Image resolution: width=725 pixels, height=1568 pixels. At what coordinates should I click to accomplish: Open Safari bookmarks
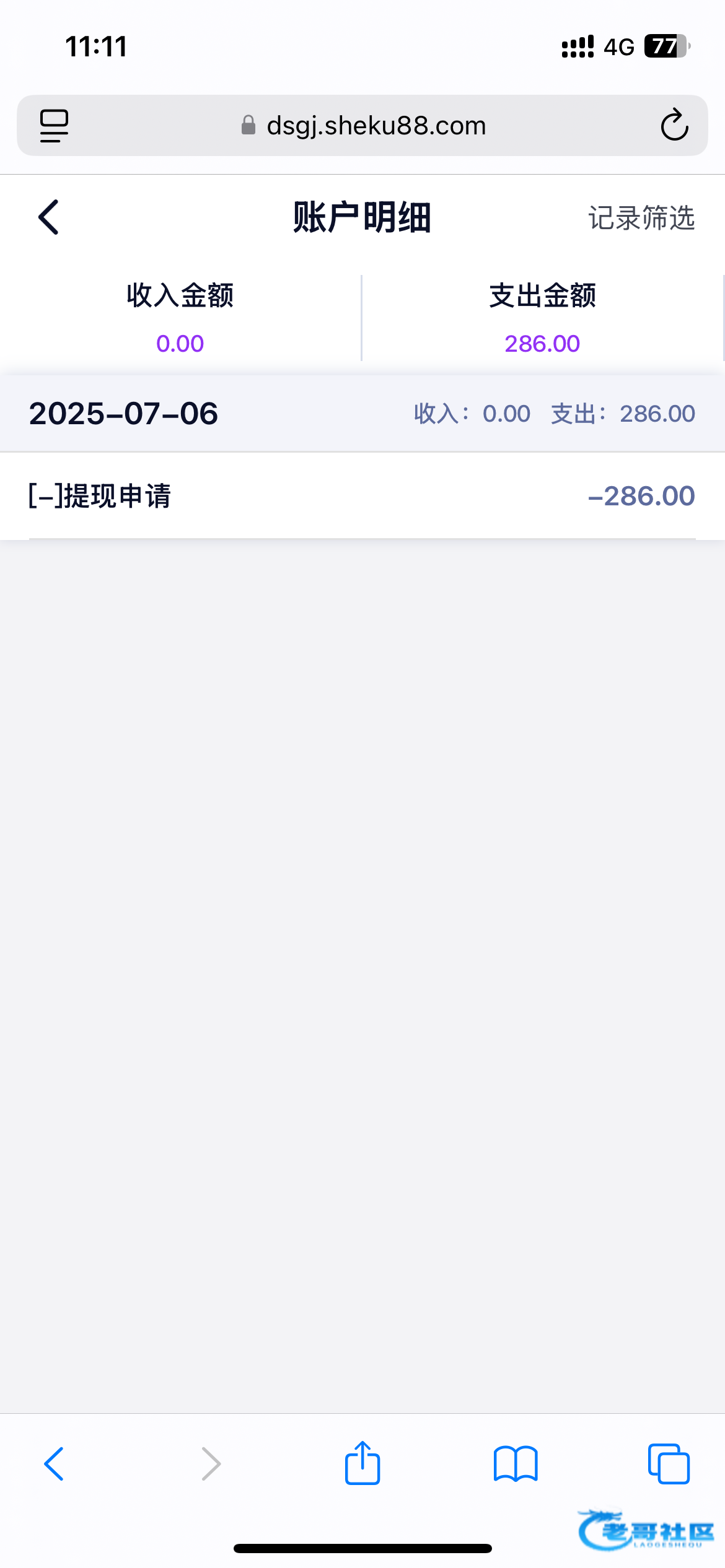click(x=516, y=1463)
